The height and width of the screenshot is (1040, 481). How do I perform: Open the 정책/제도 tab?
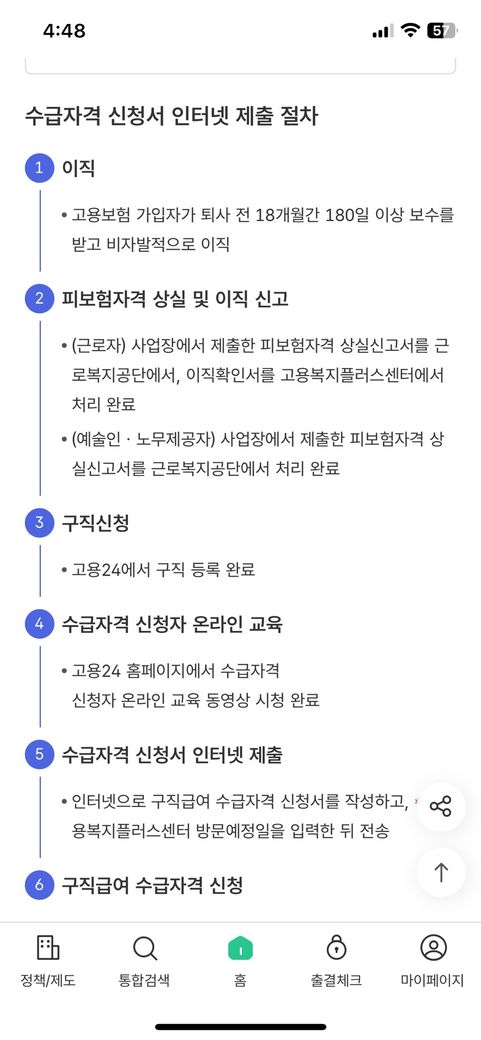[48, 961]
